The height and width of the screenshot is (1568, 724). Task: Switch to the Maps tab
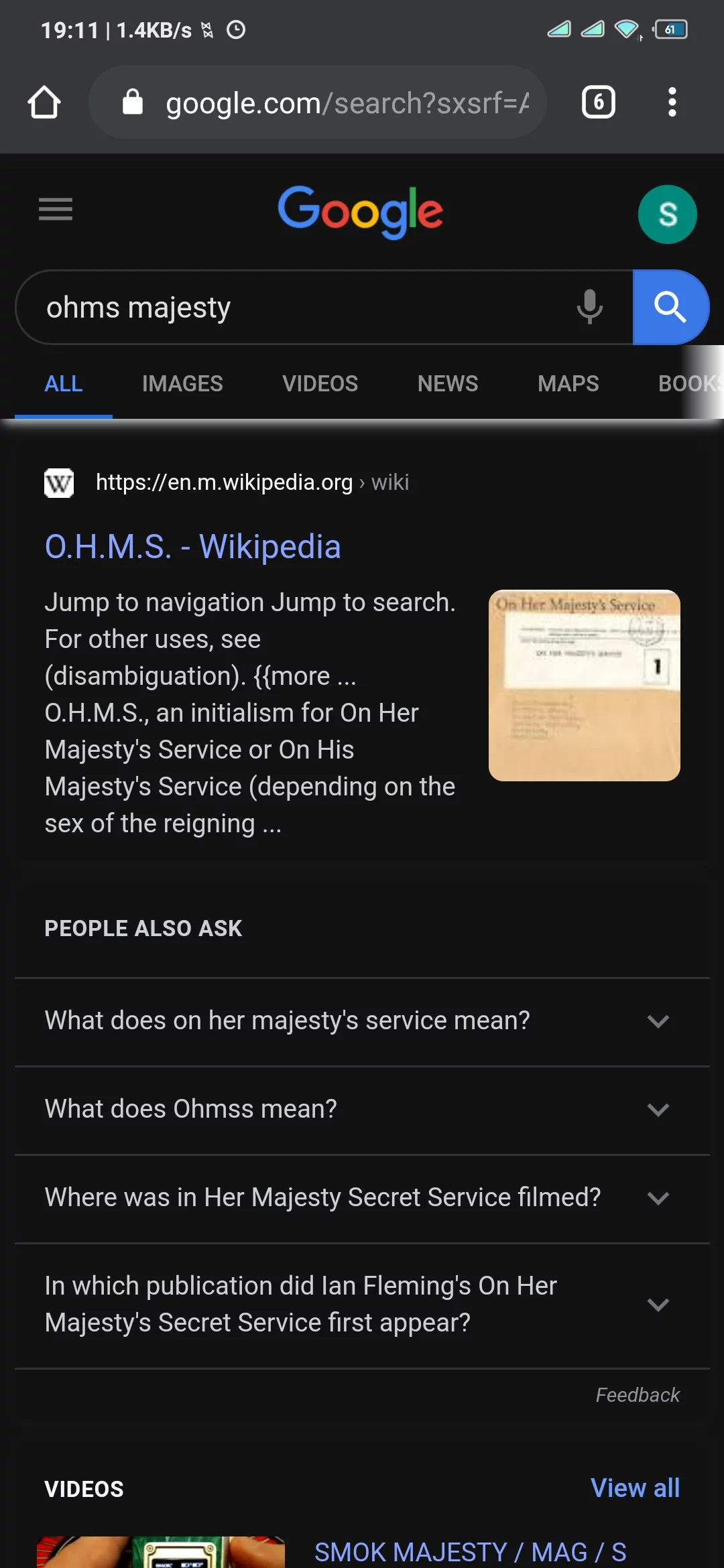(x=568, y=383)
